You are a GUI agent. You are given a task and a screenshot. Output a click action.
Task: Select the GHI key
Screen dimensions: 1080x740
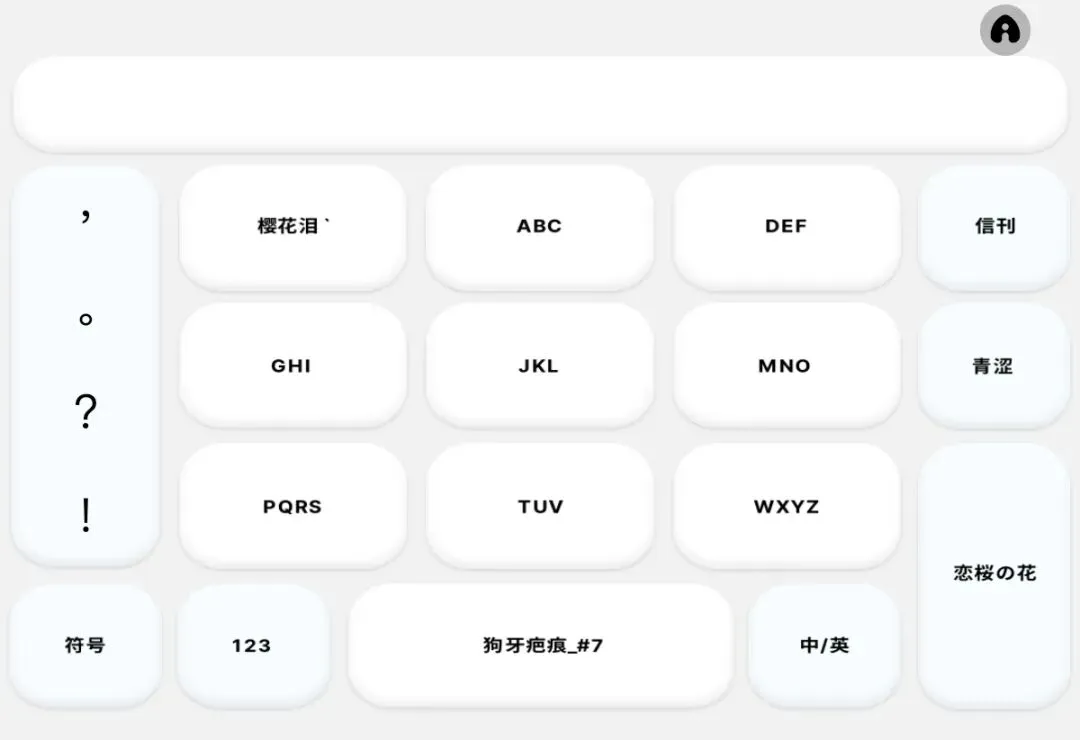pyautogui.click(x=293, y=366)
